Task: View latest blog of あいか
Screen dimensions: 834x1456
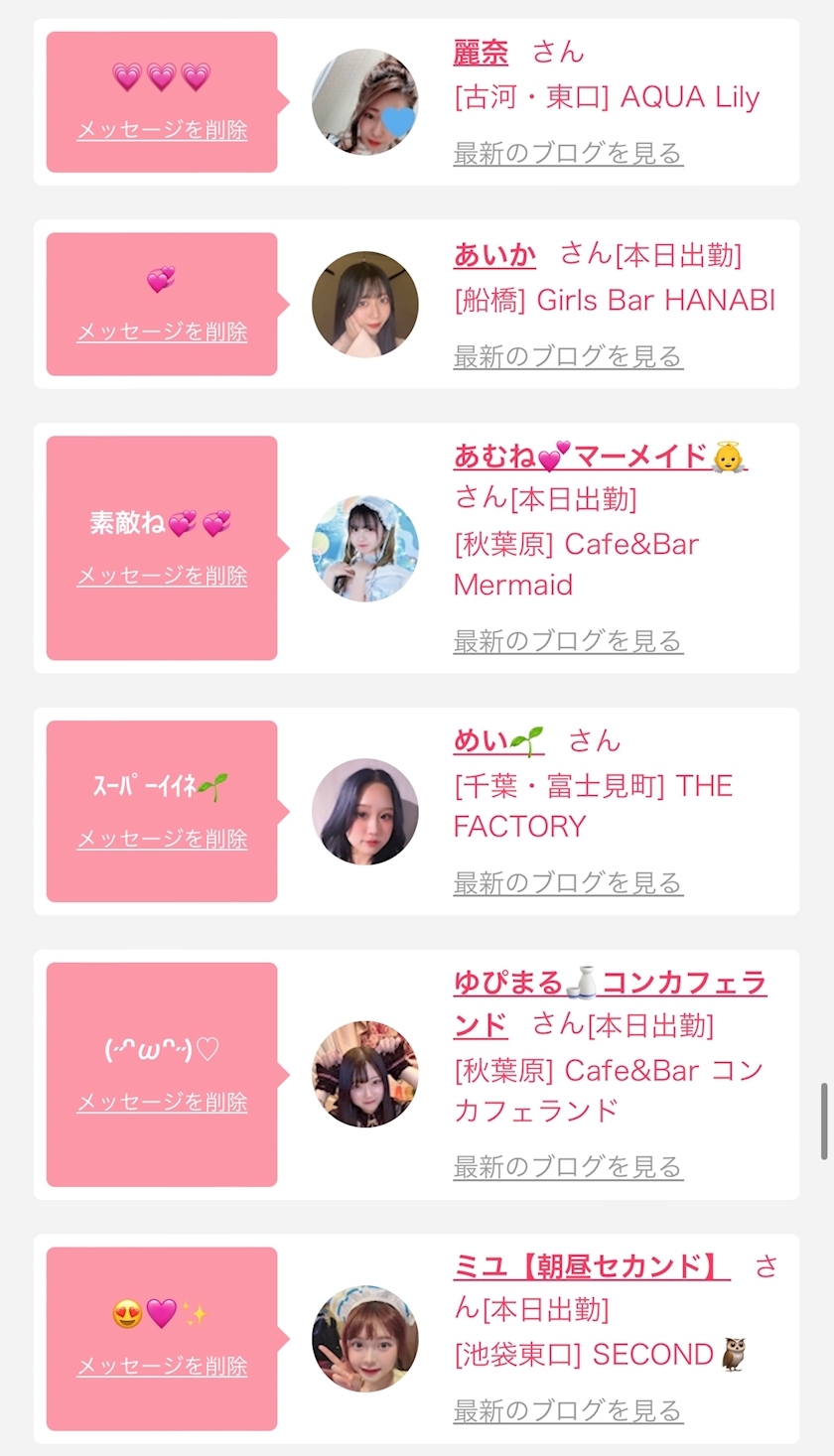Action: click(x=568, y=356)
